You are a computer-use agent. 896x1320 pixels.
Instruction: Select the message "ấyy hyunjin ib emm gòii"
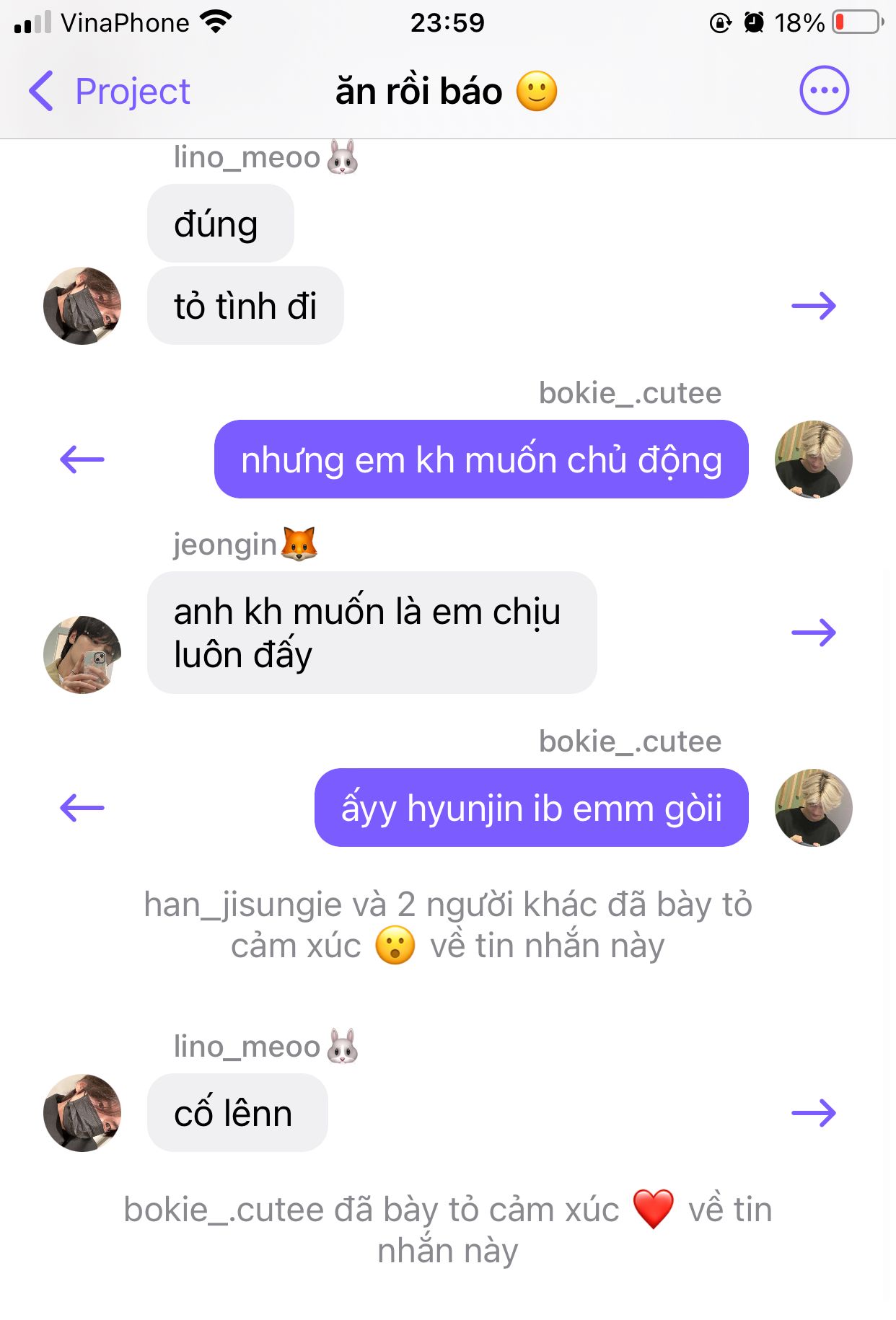tap(531, 807)
